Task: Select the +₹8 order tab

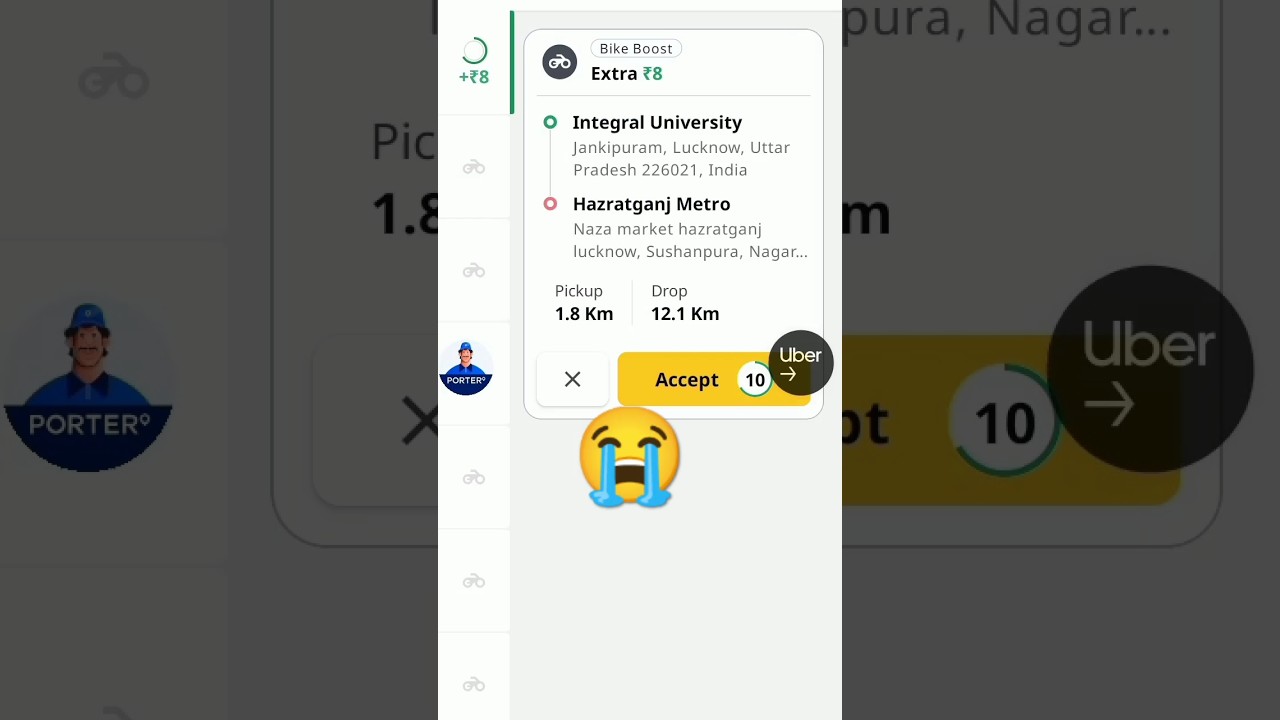Action: tap(474, 62)
